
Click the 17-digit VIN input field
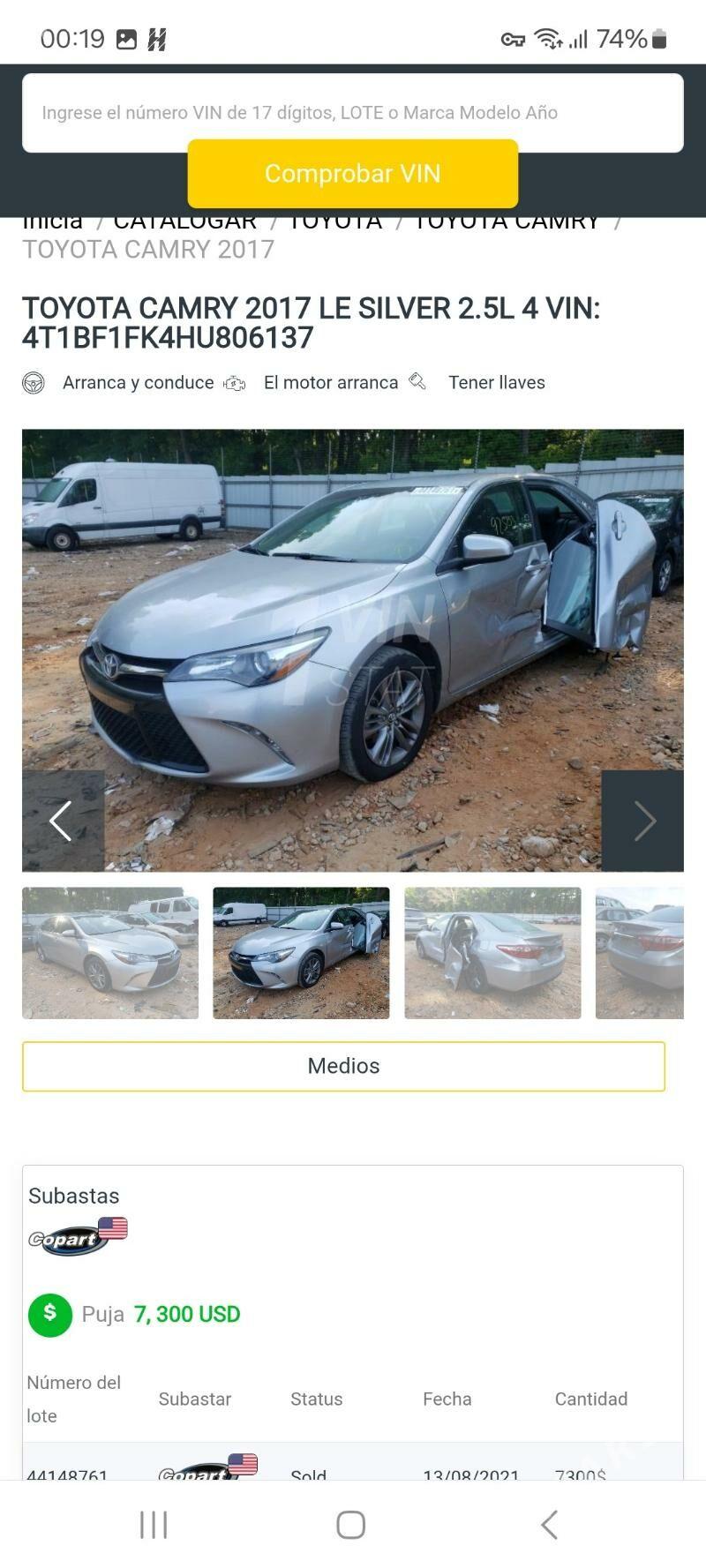coord(351,112)
